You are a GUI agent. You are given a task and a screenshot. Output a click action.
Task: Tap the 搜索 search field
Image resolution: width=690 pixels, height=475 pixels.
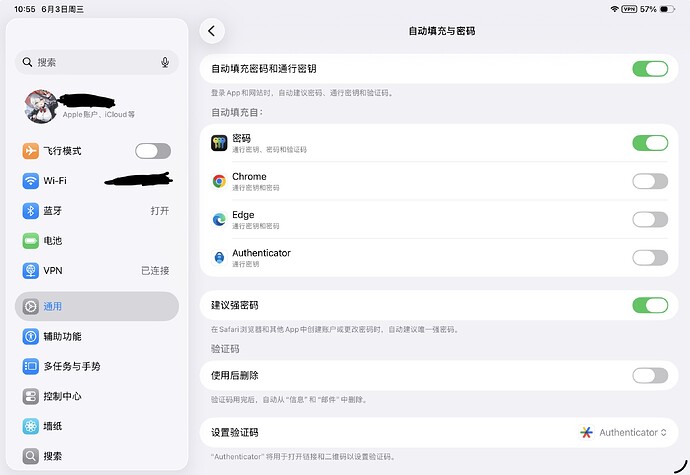pyautogui.click(x=97, y=62)
